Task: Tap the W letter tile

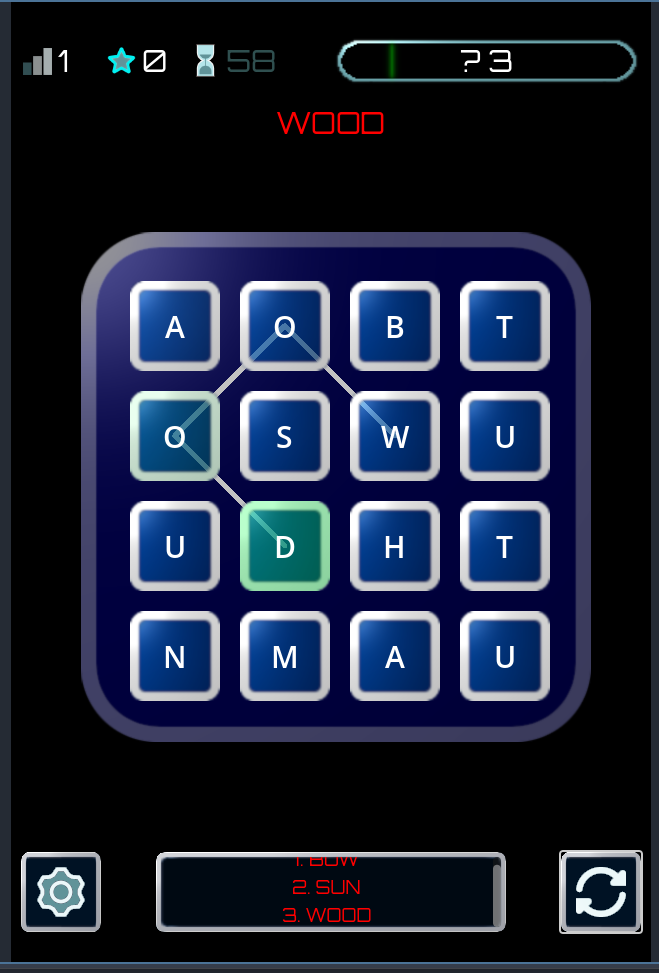Action: click(x=395, y=437)
